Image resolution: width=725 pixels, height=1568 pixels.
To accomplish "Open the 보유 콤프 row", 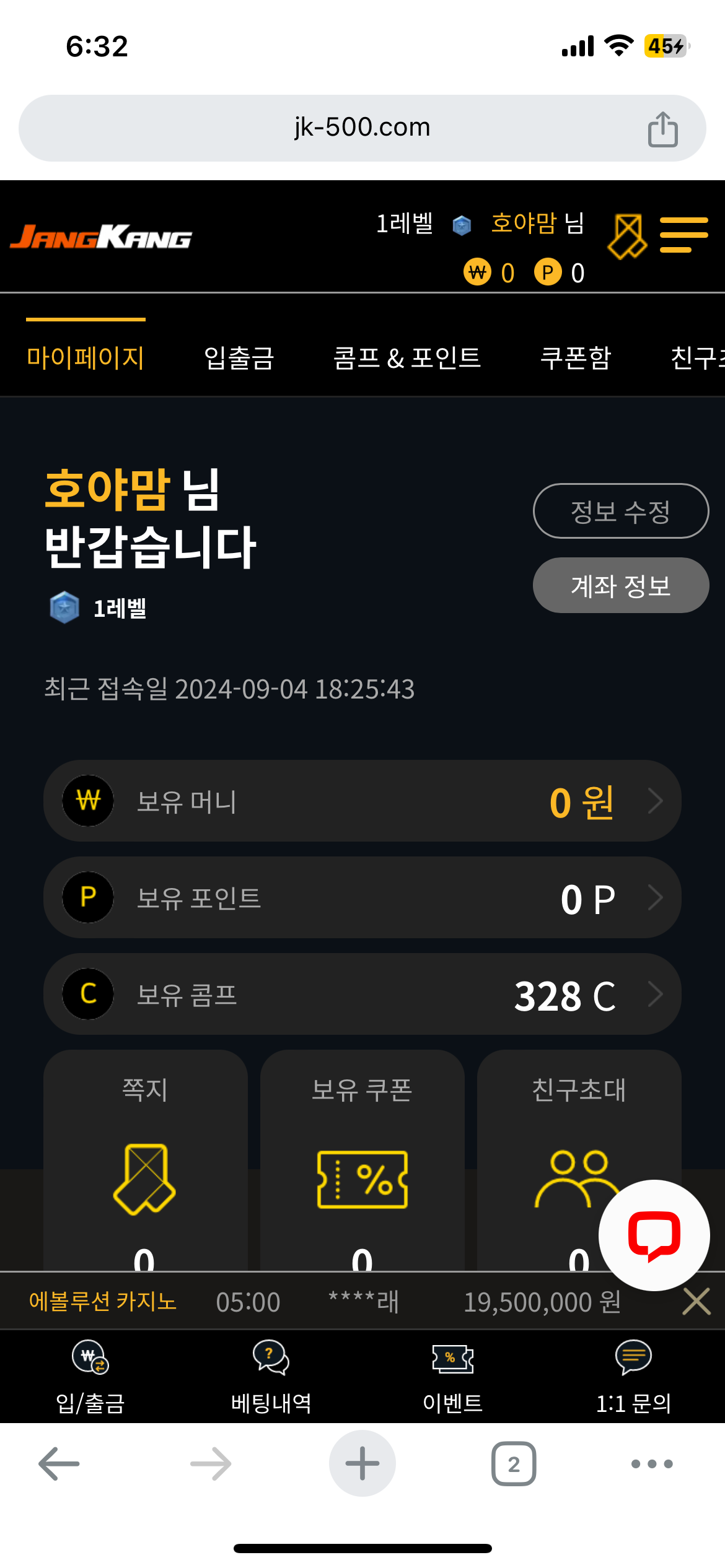I will tap(362, 994).
